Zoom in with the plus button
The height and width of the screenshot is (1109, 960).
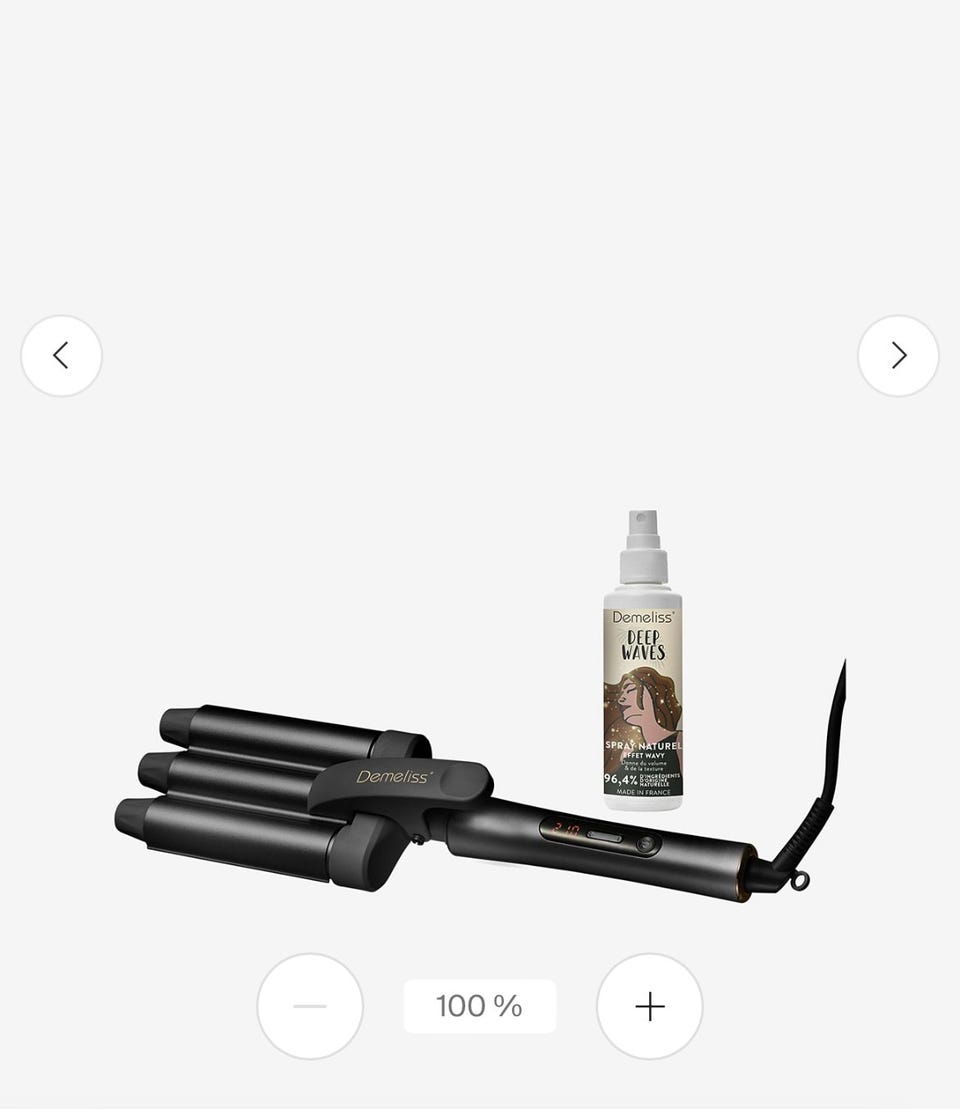(x=650, y=1006)
